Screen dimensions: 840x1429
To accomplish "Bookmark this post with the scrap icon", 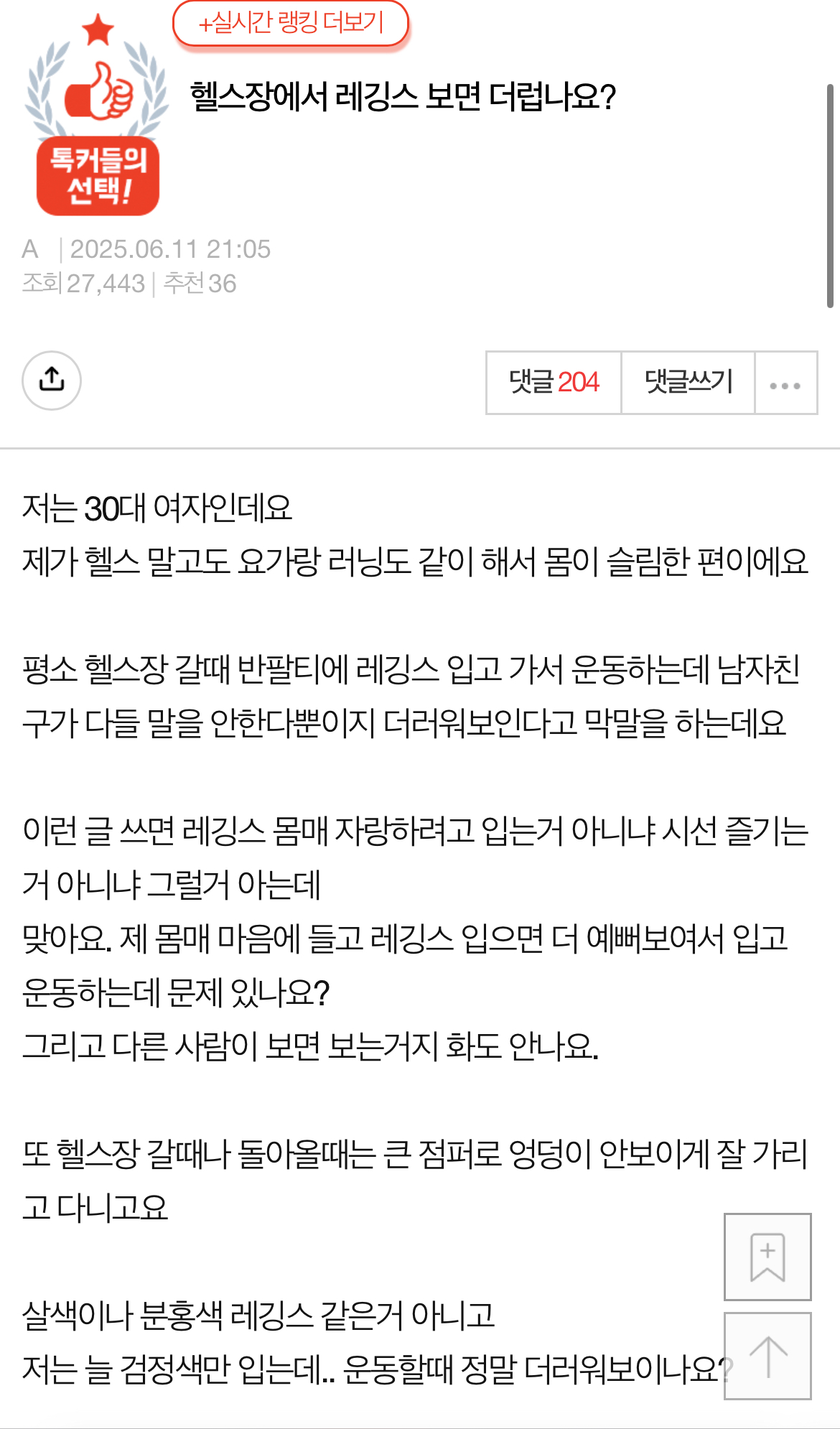I will 767,1257.
